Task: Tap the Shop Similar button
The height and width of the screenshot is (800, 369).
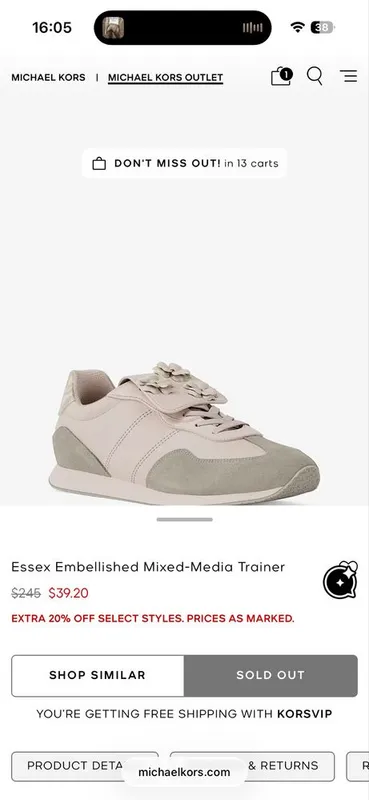Action: (x=97, y=676)
